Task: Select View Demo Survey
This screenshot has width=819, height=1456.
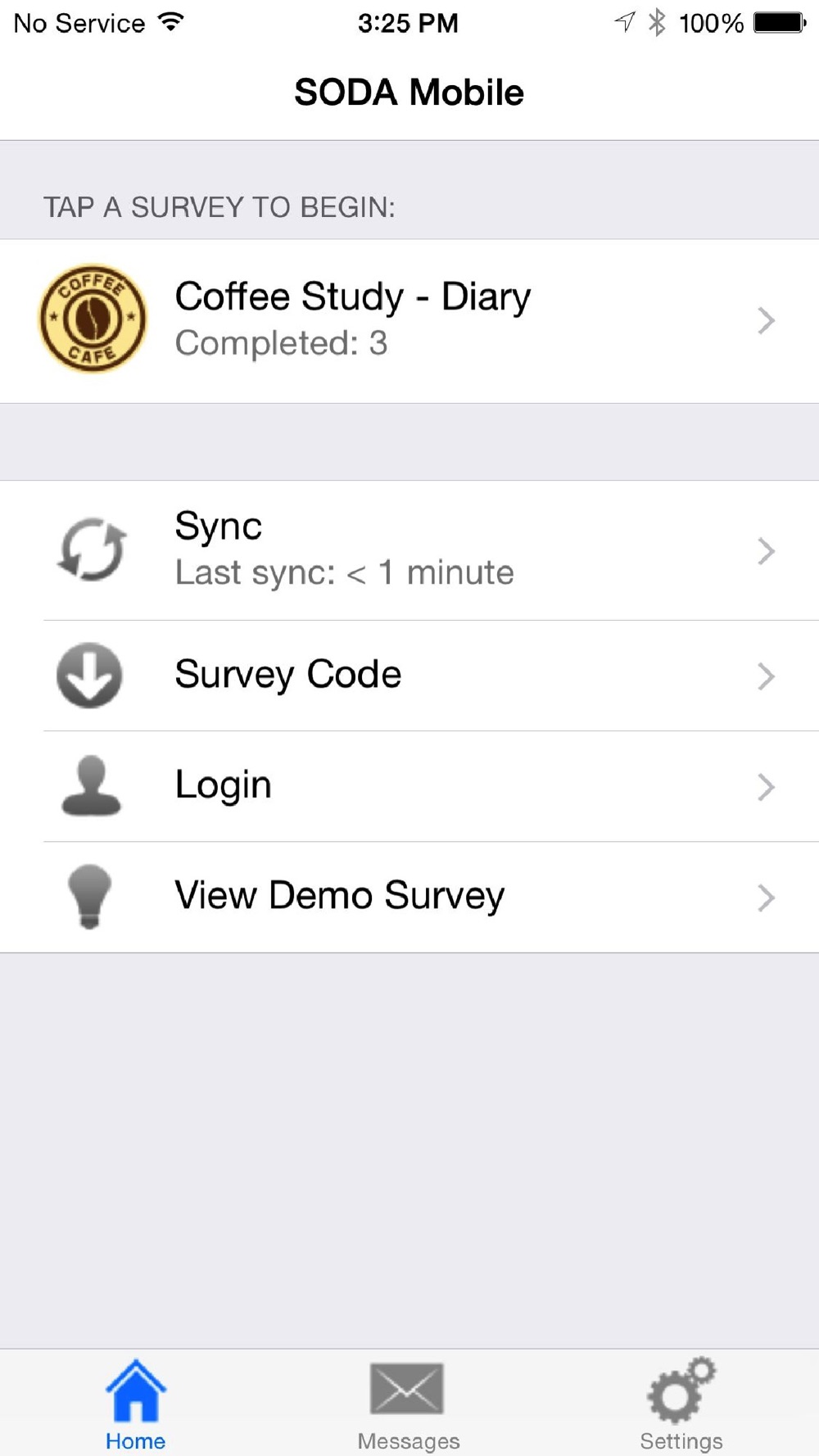Action: [x=409, y=897]
